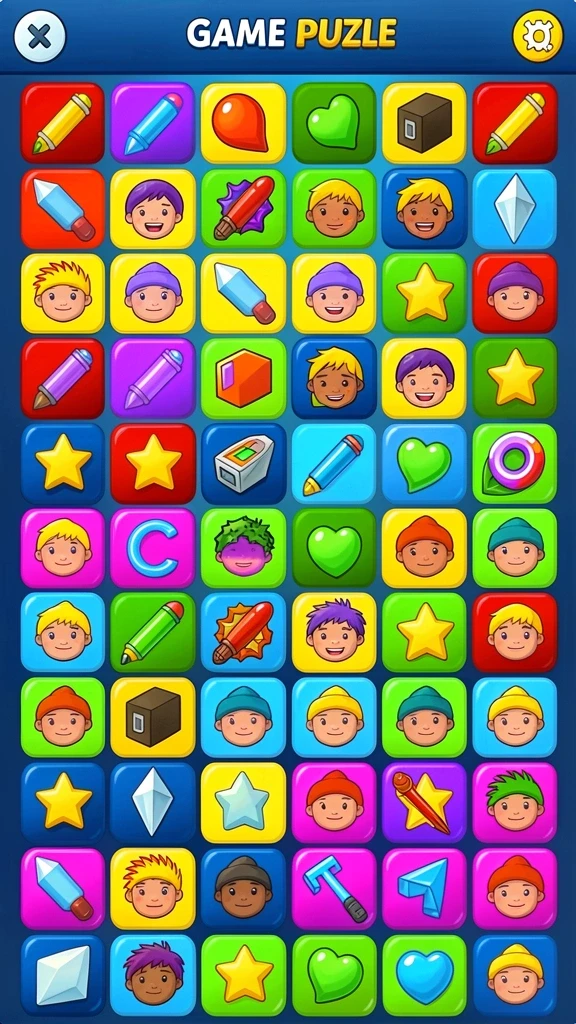The image size is (576, 1024).
Task: Open the settings gear
Action: (x=537, y=37)
